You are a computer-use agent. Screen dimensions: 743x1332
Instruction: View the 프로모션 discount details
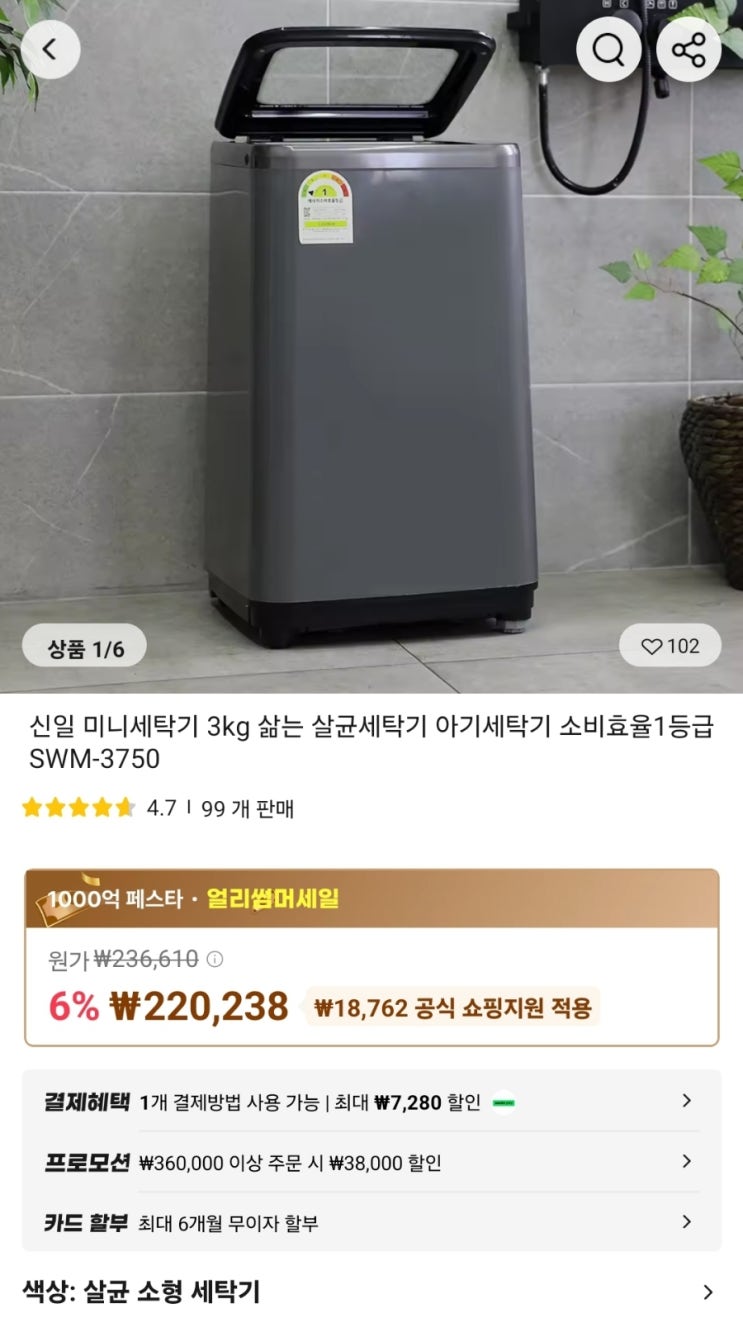371,1162
